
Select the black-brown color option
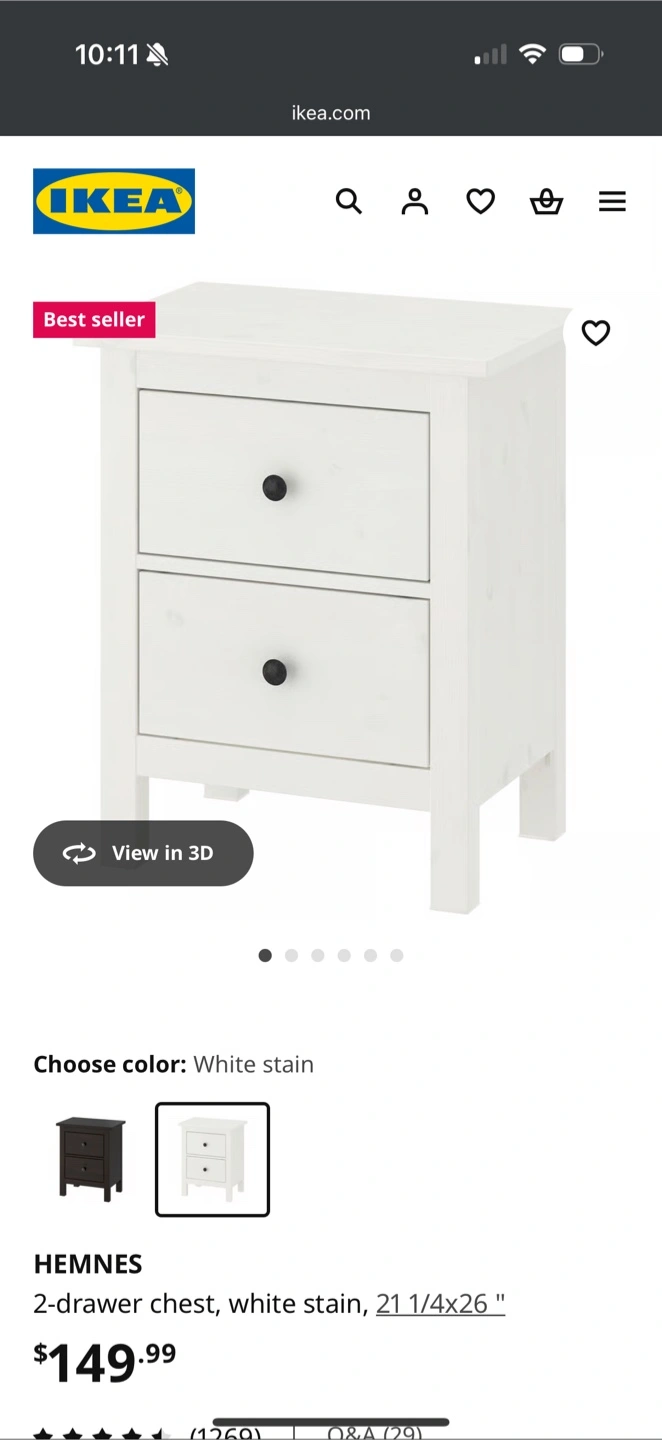coord(91,1159)
